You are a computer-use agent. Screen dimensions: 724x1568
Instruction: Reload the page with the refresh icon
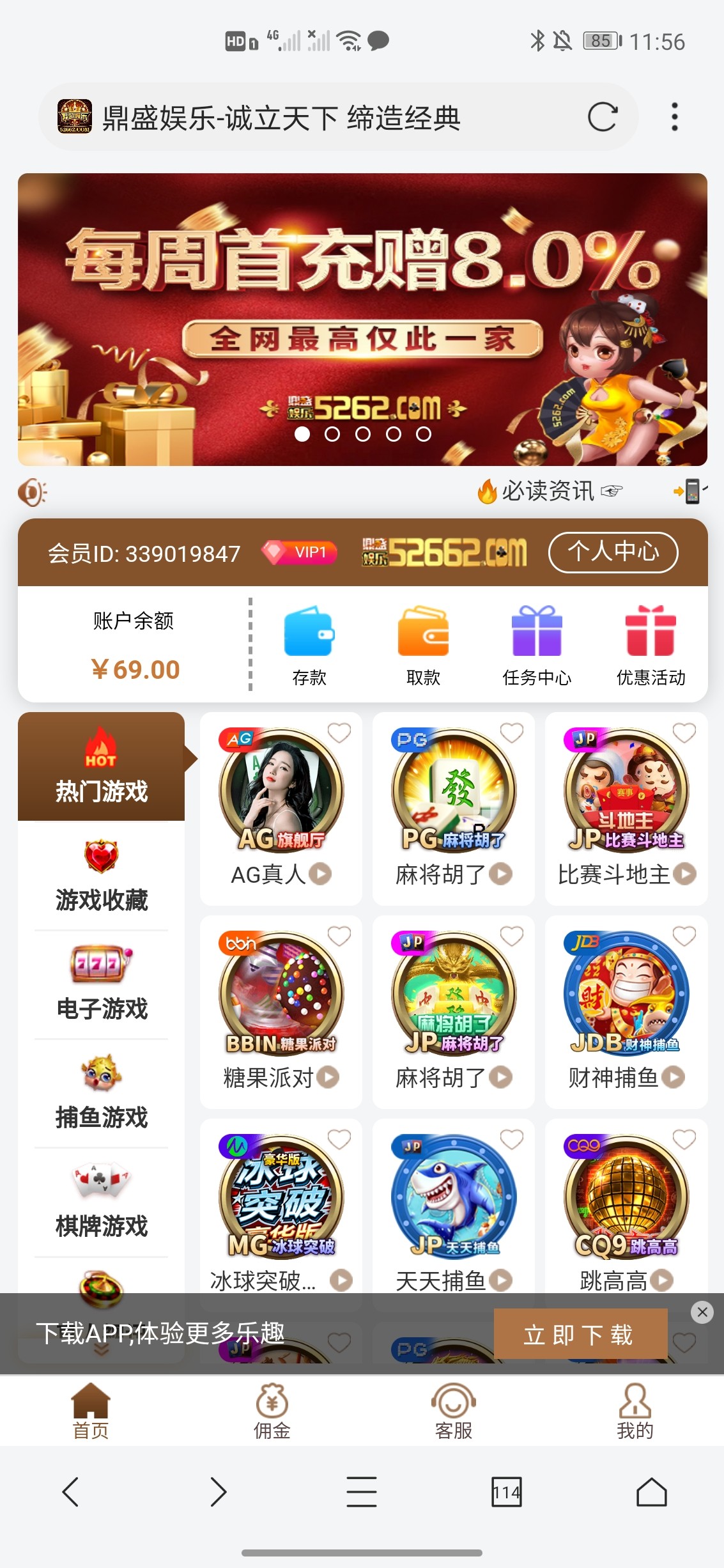pyautogui.click(x=602, y=117)
